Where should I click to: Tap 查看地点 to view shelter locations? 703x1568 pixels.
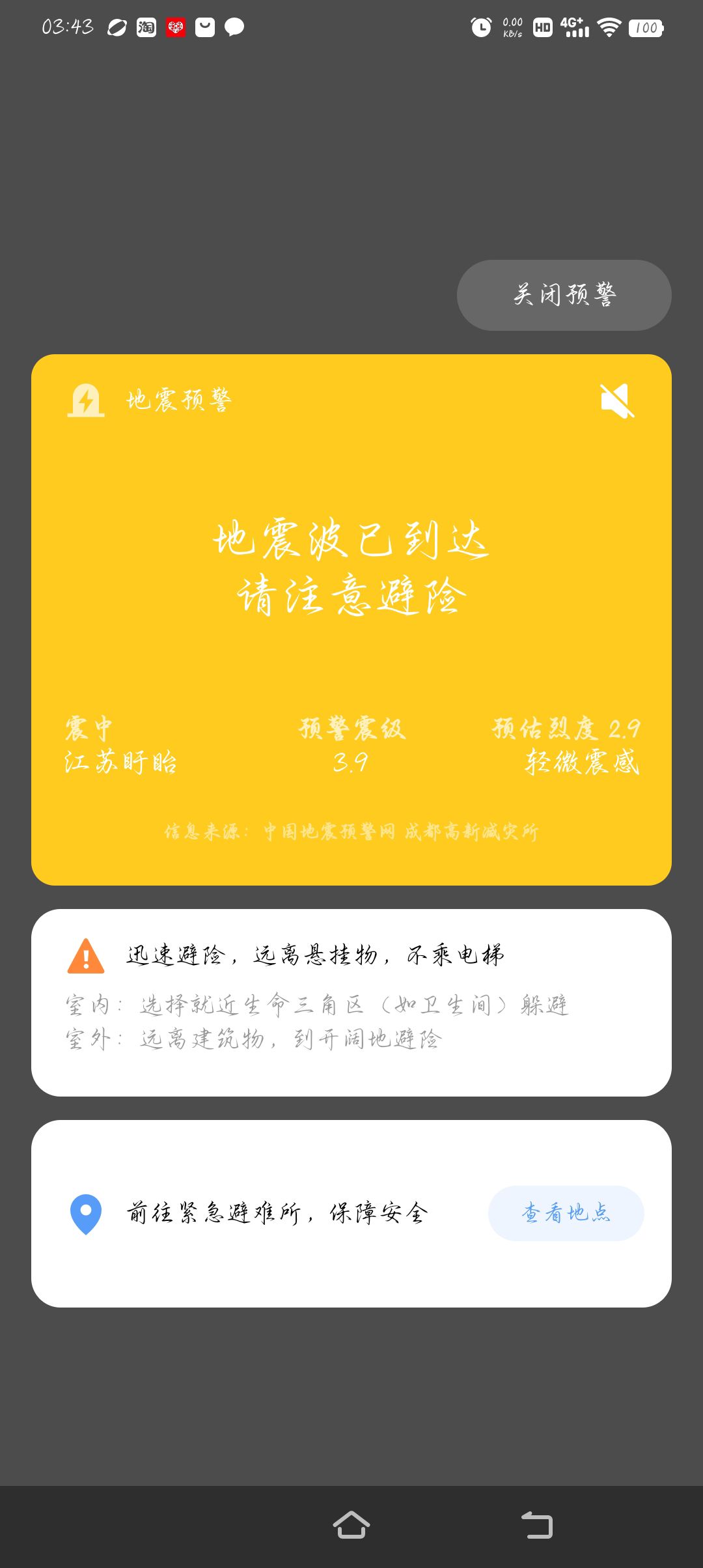[566, 1213]
